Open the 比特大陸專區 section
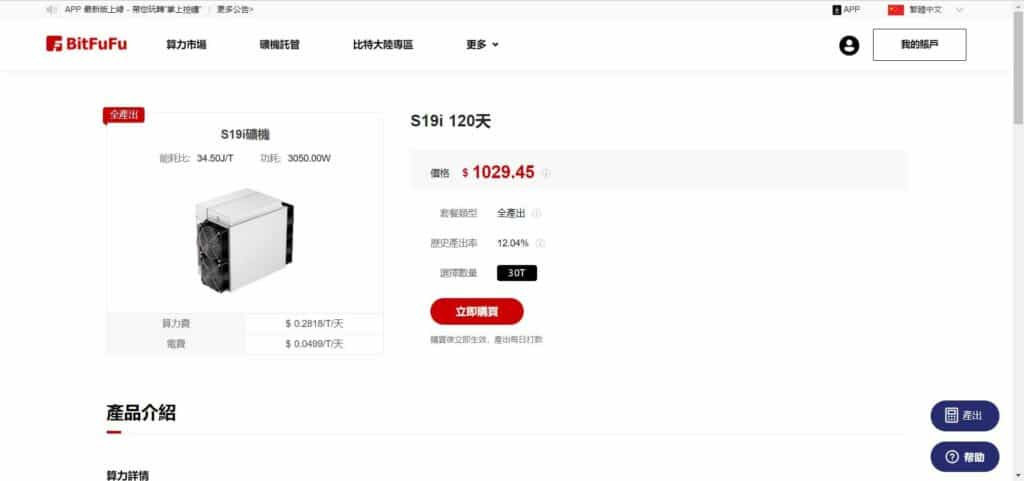 [x=382, y=45]
